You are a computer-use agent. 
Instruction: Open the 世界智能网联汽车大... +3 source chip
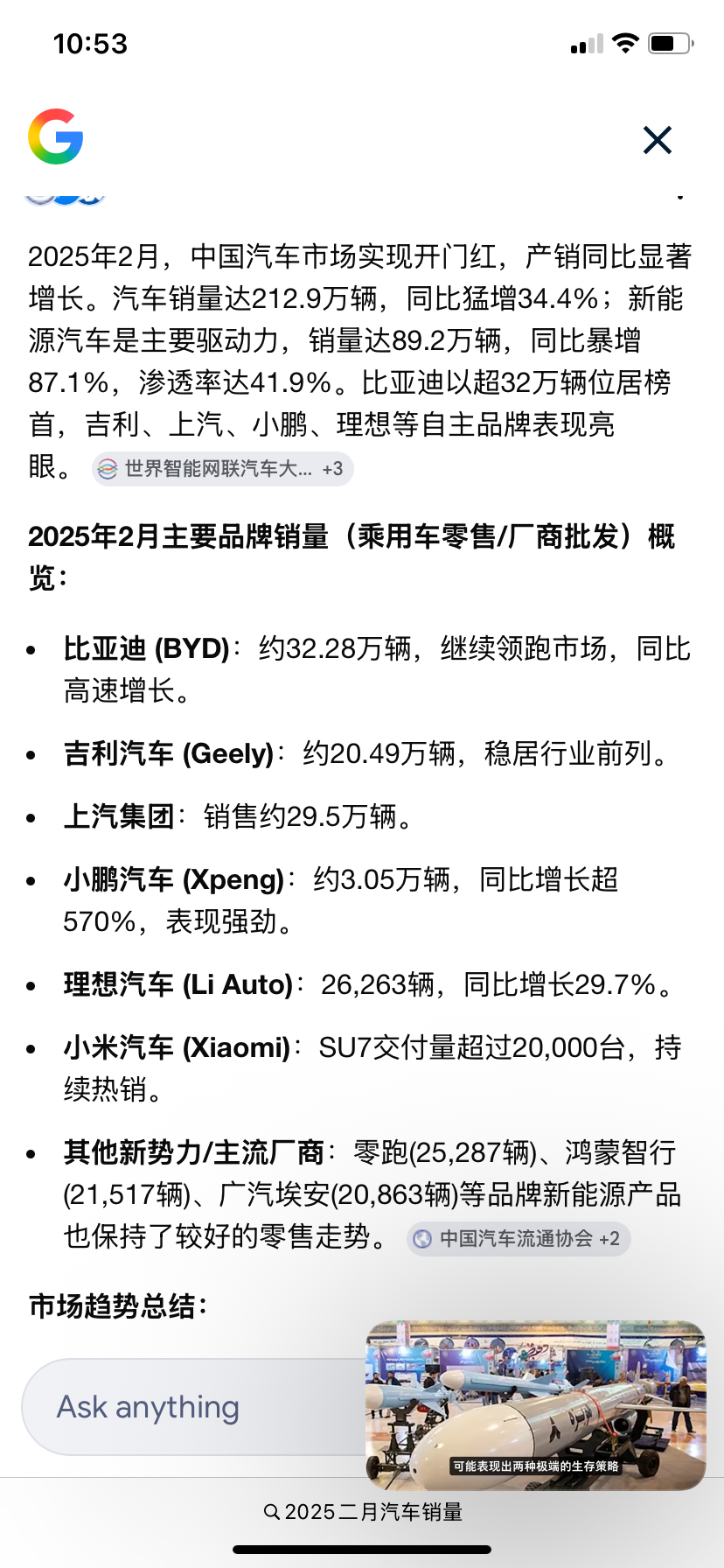pos(223,469)
